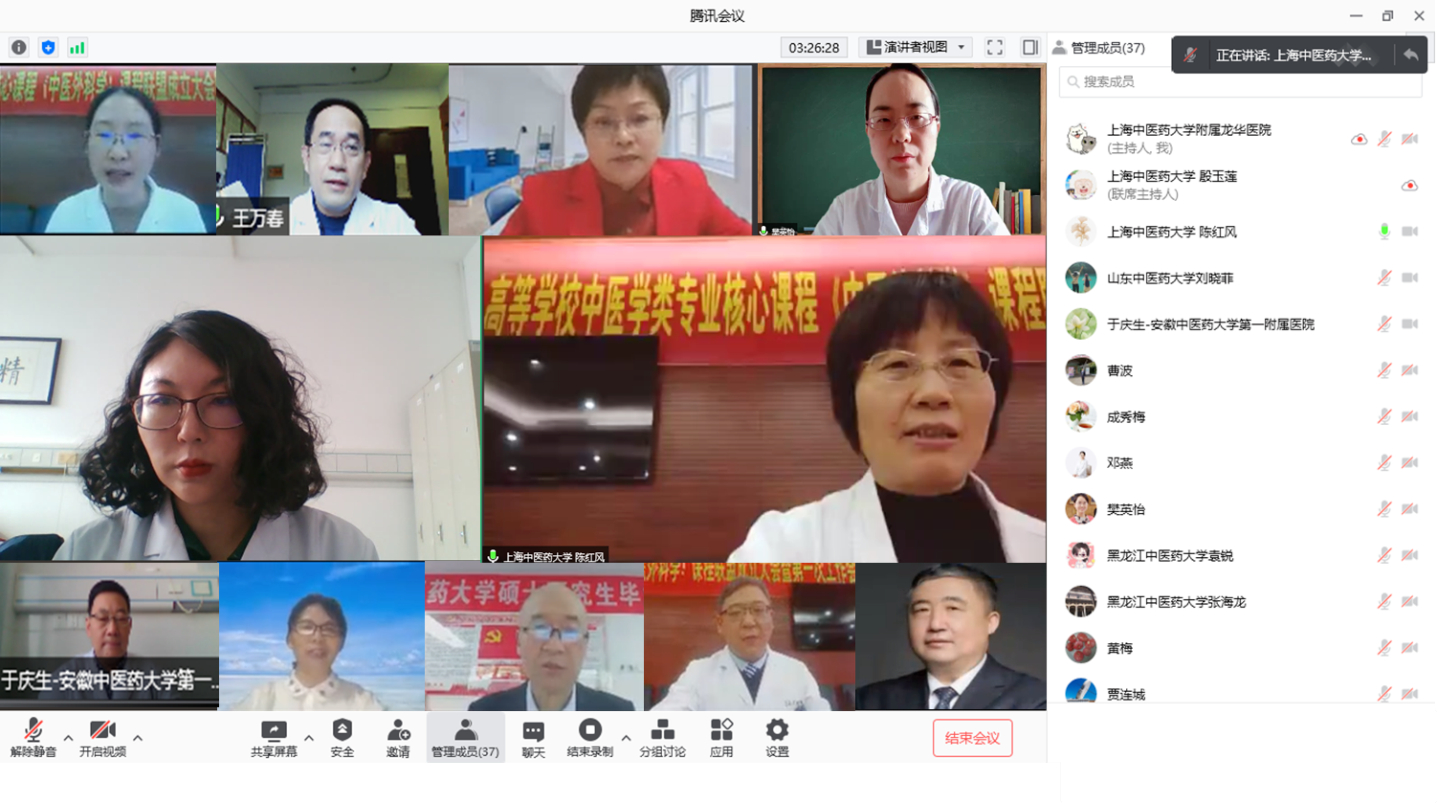Select member 山东中医药大学刘晓菲 in list

coord(1170,278)
